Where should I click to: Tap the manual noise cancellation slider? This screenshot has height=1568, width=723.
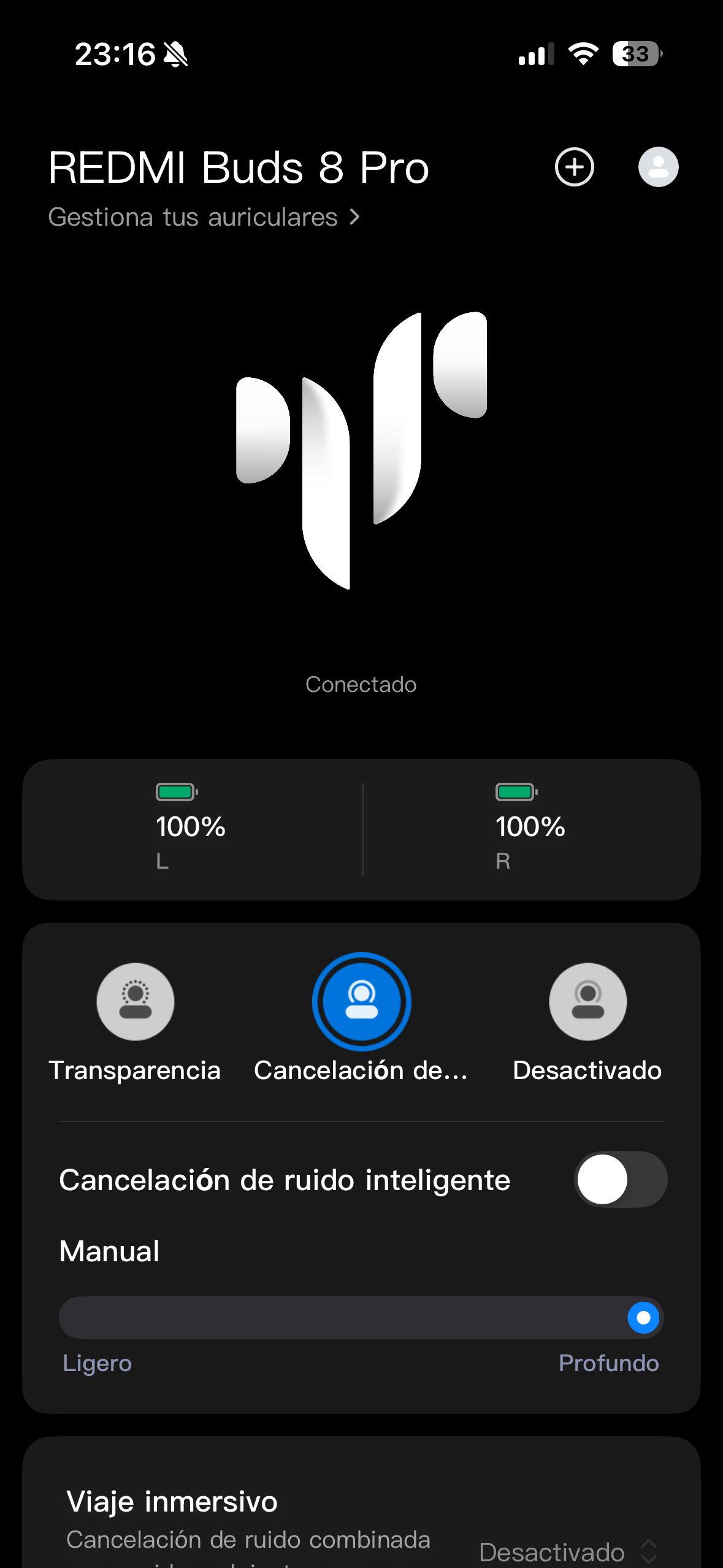(x=361, y=1317)
